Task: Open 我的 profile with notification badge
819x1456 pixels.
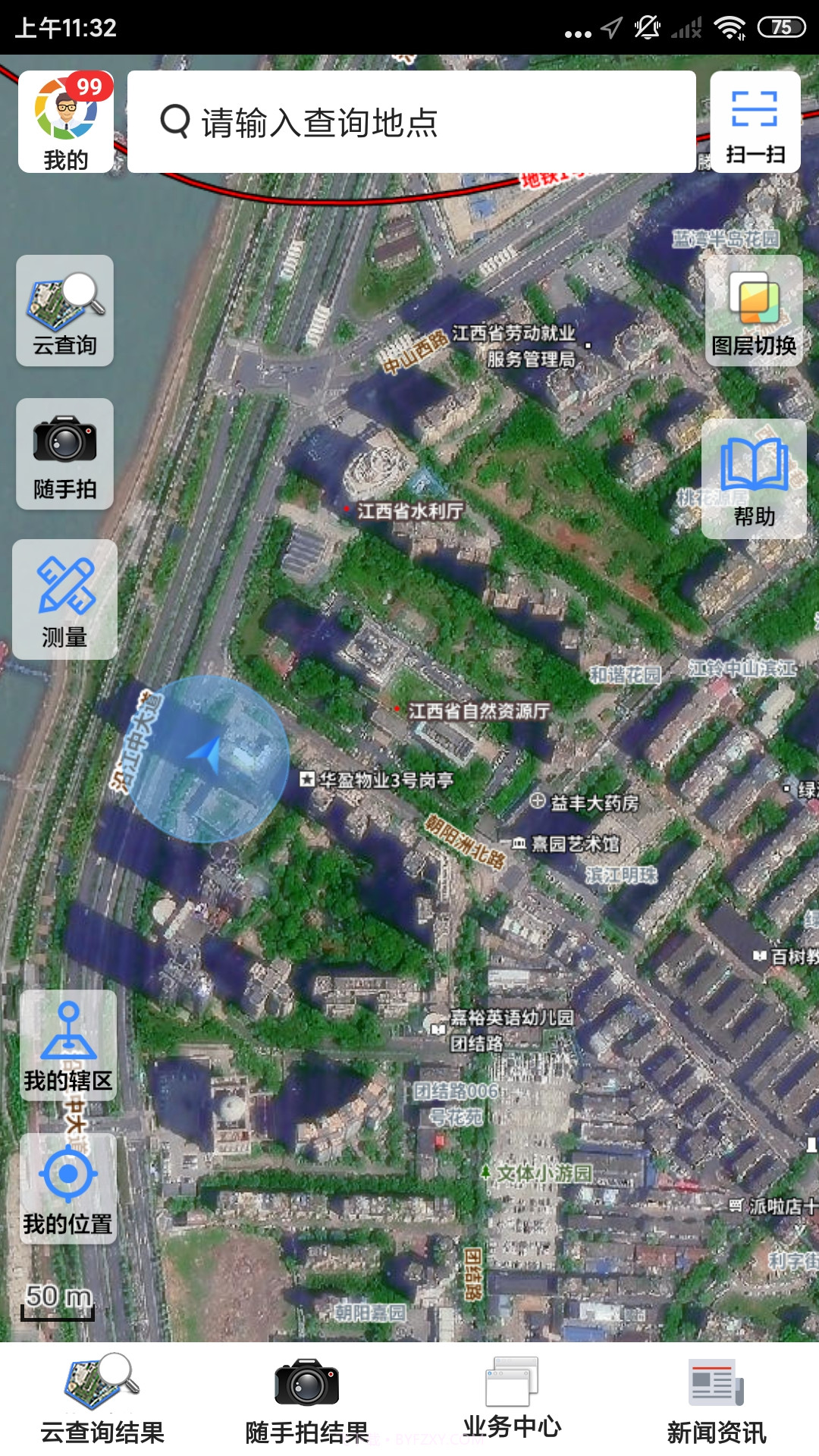Action: (x=64, y=120)
